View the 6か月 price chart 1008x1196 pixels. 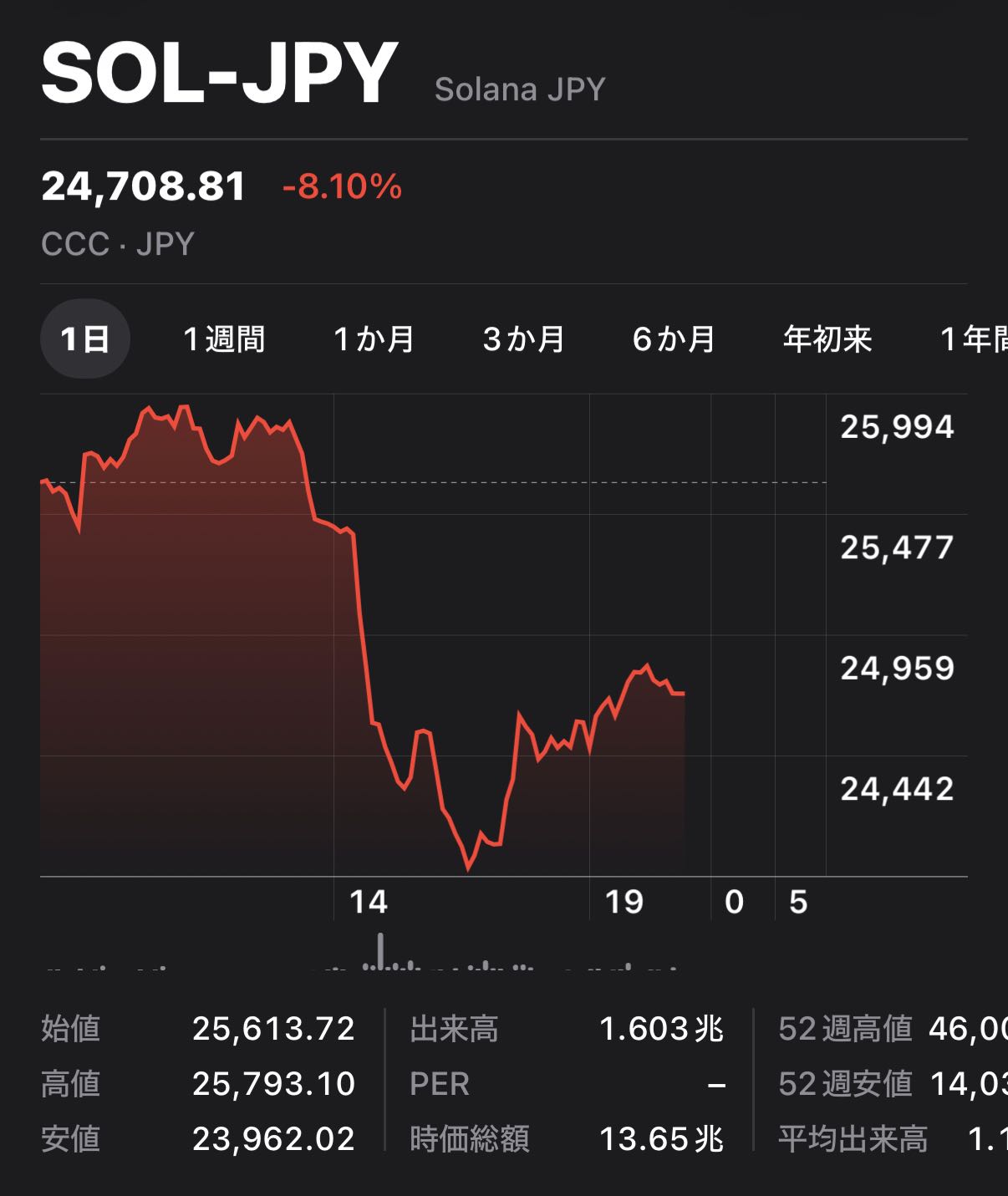(674, 339)
